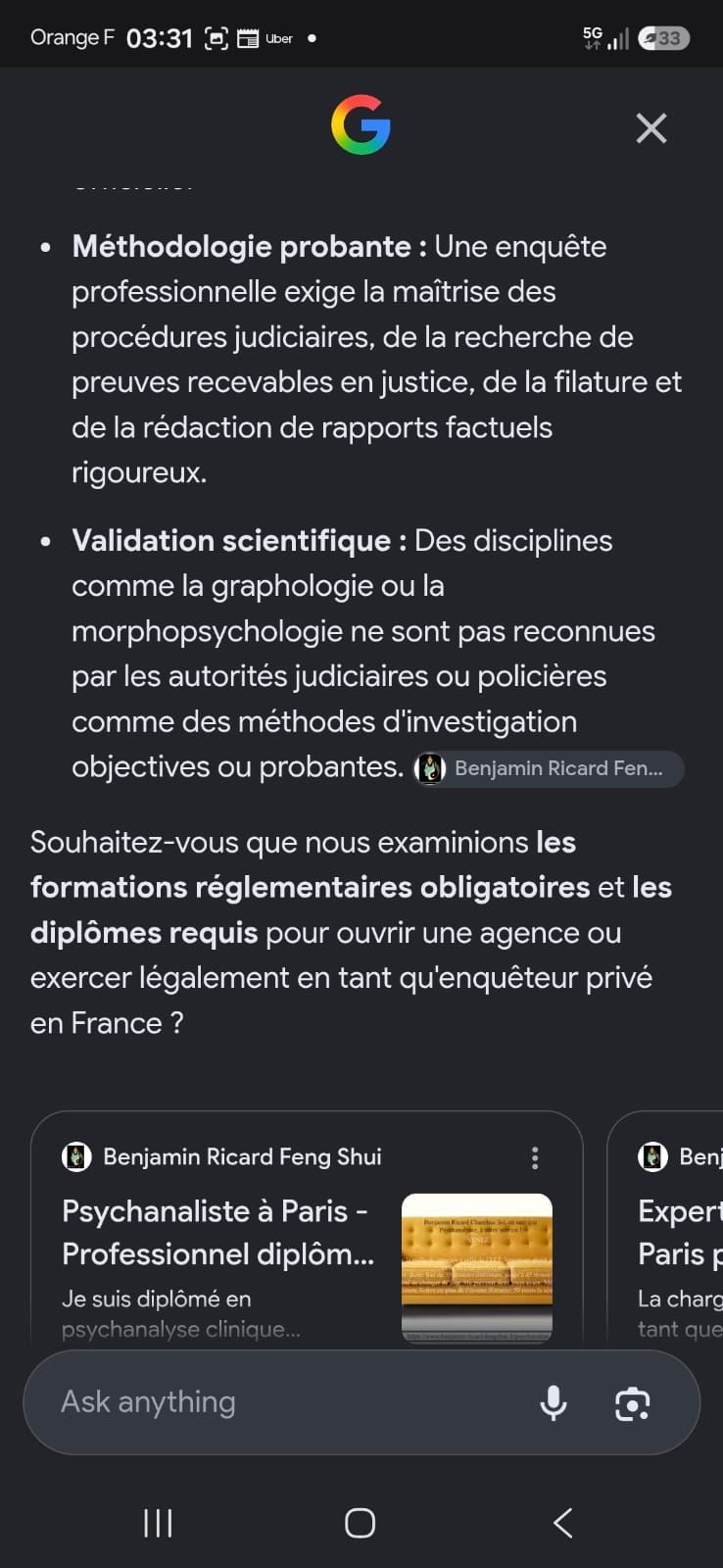Open recent apps from navigation bar
Screen dimensions: 723x1568
tap(158, 1522)
